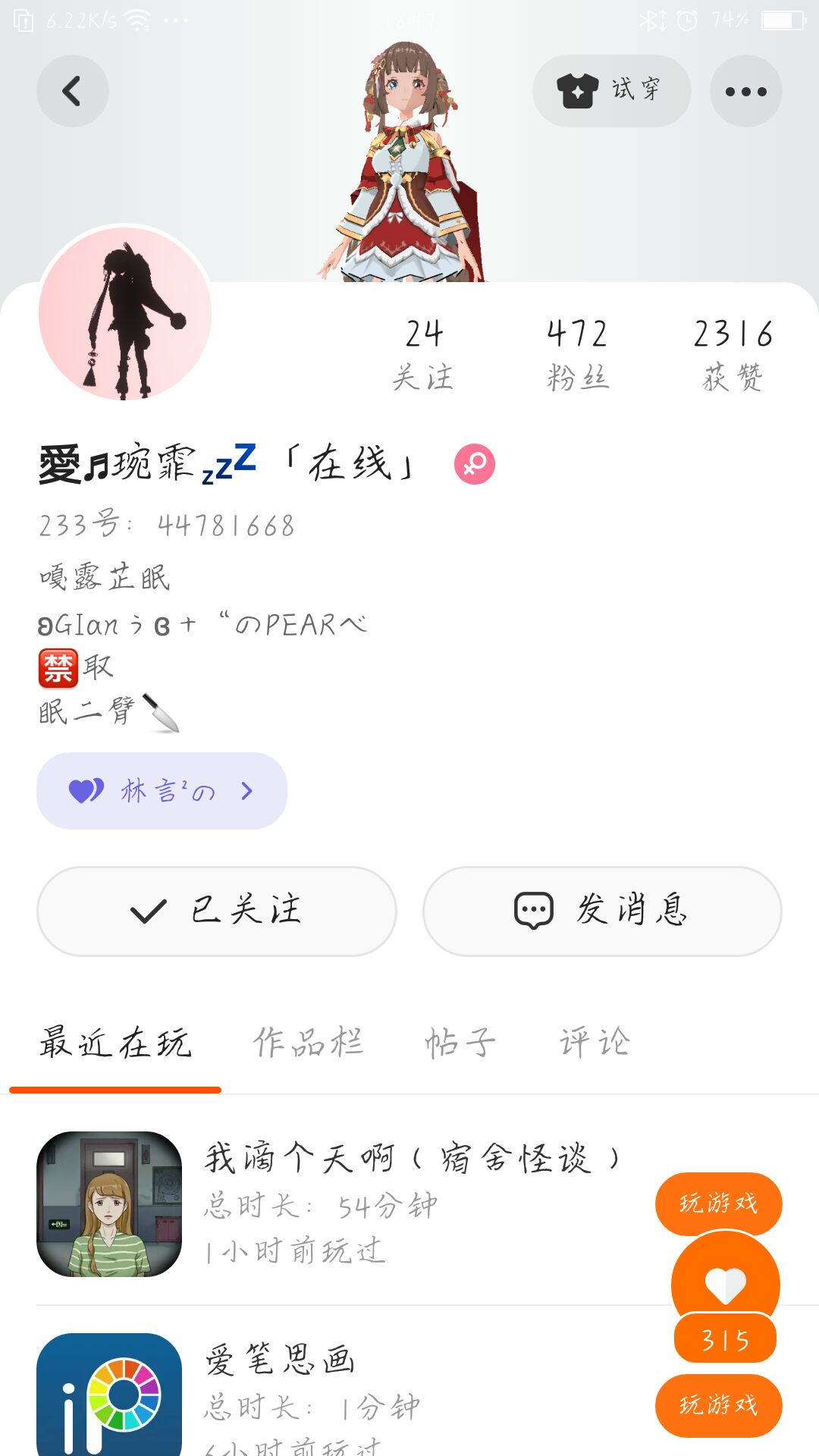Unfollow via the 已关注 button
This screenshot has height=1456, width=819.
point(217,911)
